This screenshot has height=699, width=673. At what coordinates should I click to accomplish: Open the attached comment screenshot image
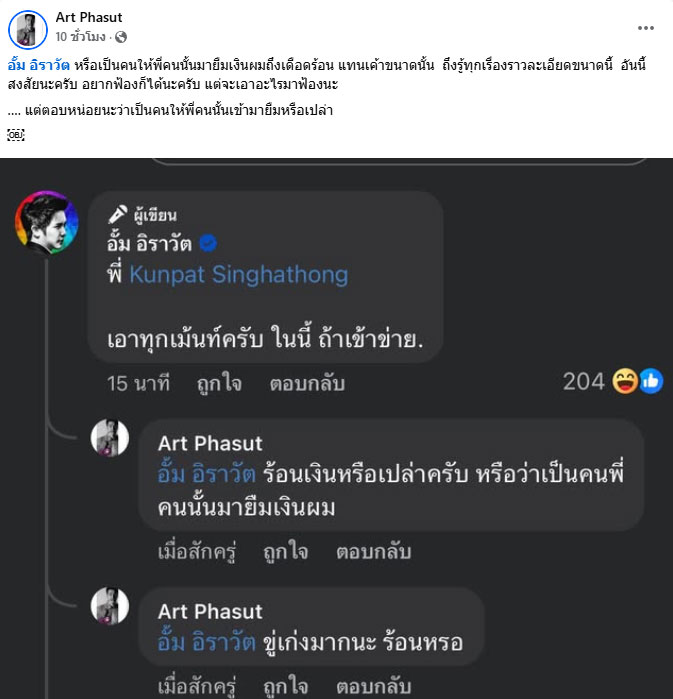(x=336, y=430)
